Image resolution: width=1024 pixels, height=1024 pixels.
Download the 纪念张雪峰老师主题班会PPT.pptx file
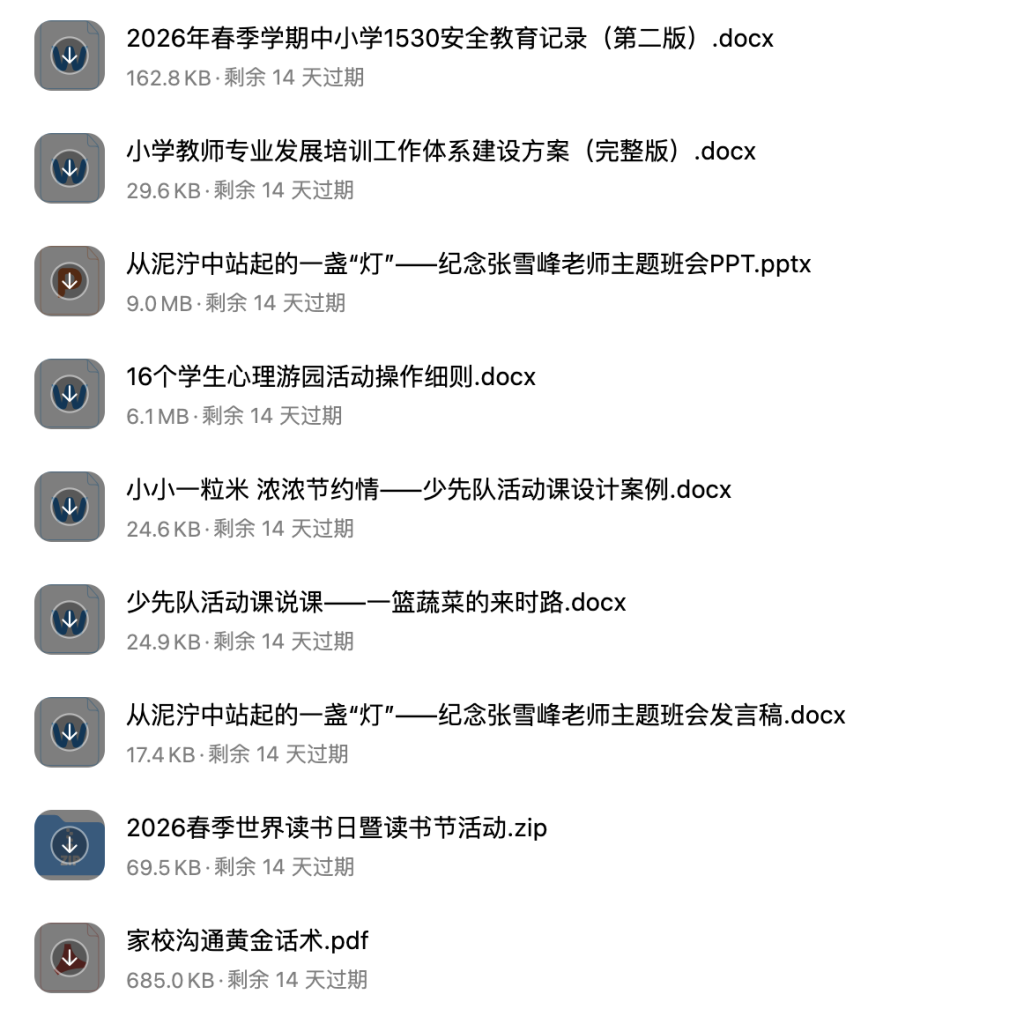(x=69, y=281)
